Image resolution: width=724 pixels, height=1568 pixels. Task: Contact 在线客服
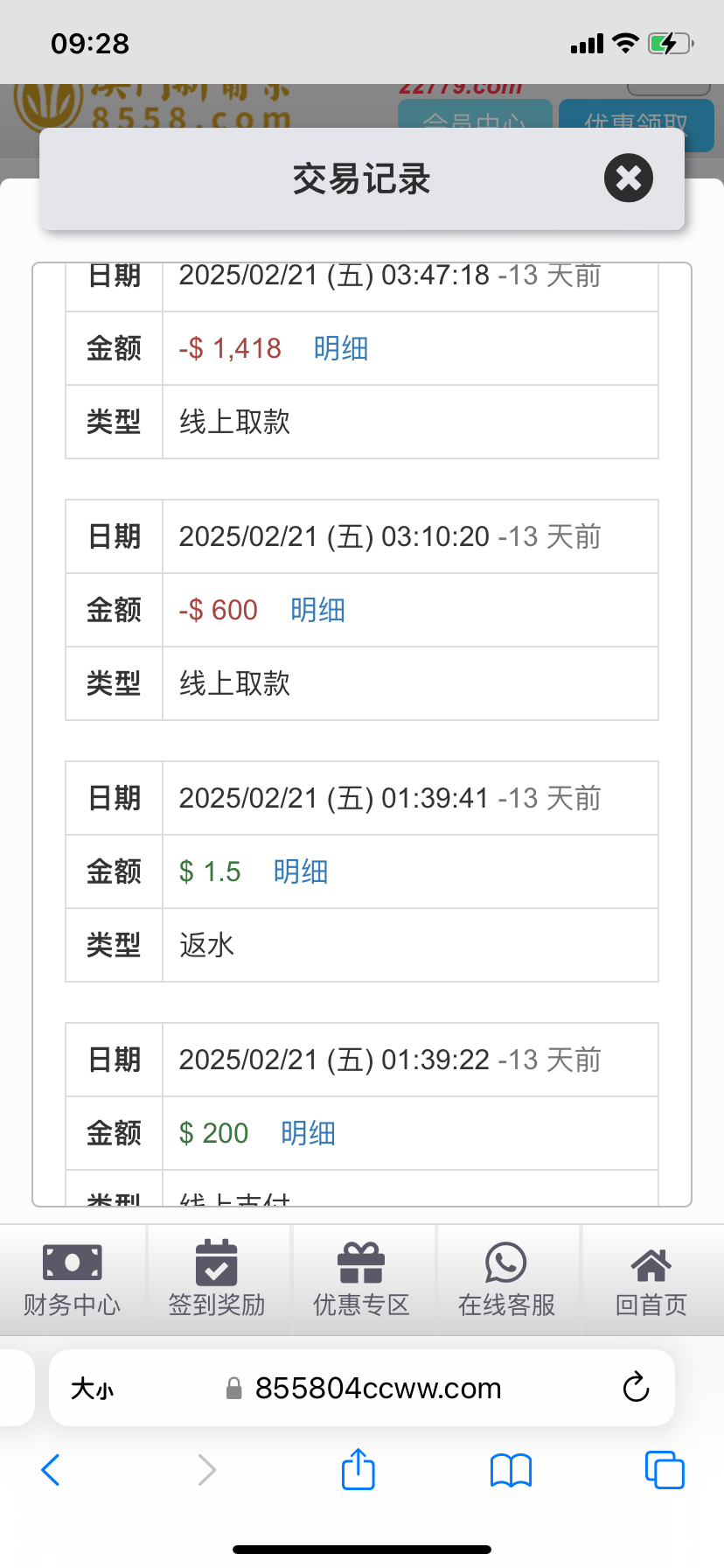tap(507, 1279)
